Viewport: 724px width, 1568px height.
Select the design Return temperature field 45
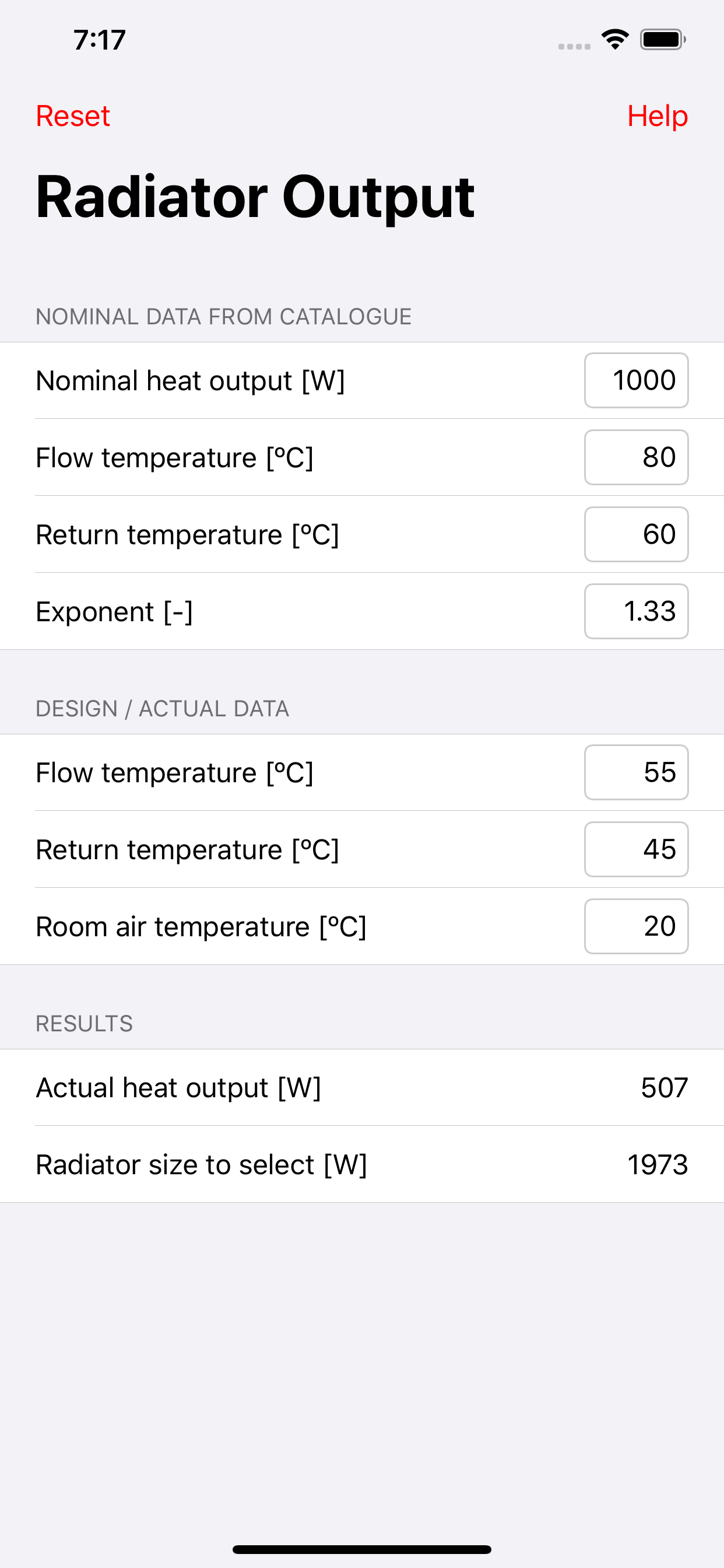click(635, 849)
